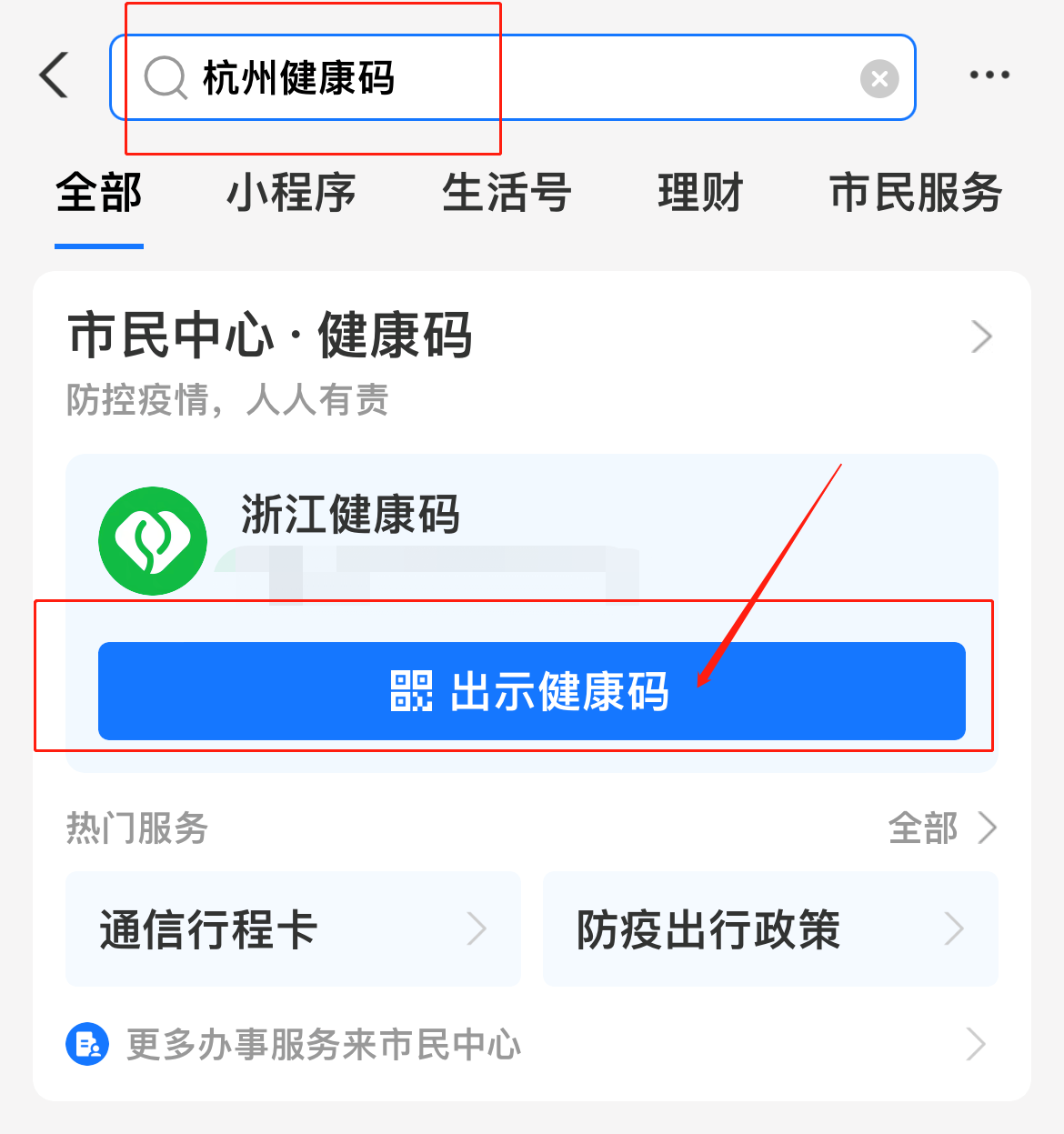Go back with the back arrow

(x=55, y=75)
